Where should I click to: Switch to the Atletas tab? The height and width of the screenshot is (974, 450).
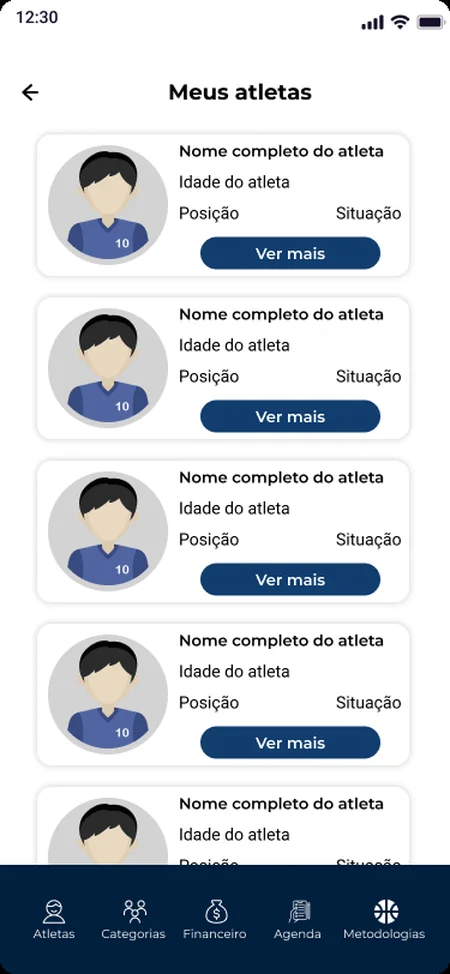54,919
